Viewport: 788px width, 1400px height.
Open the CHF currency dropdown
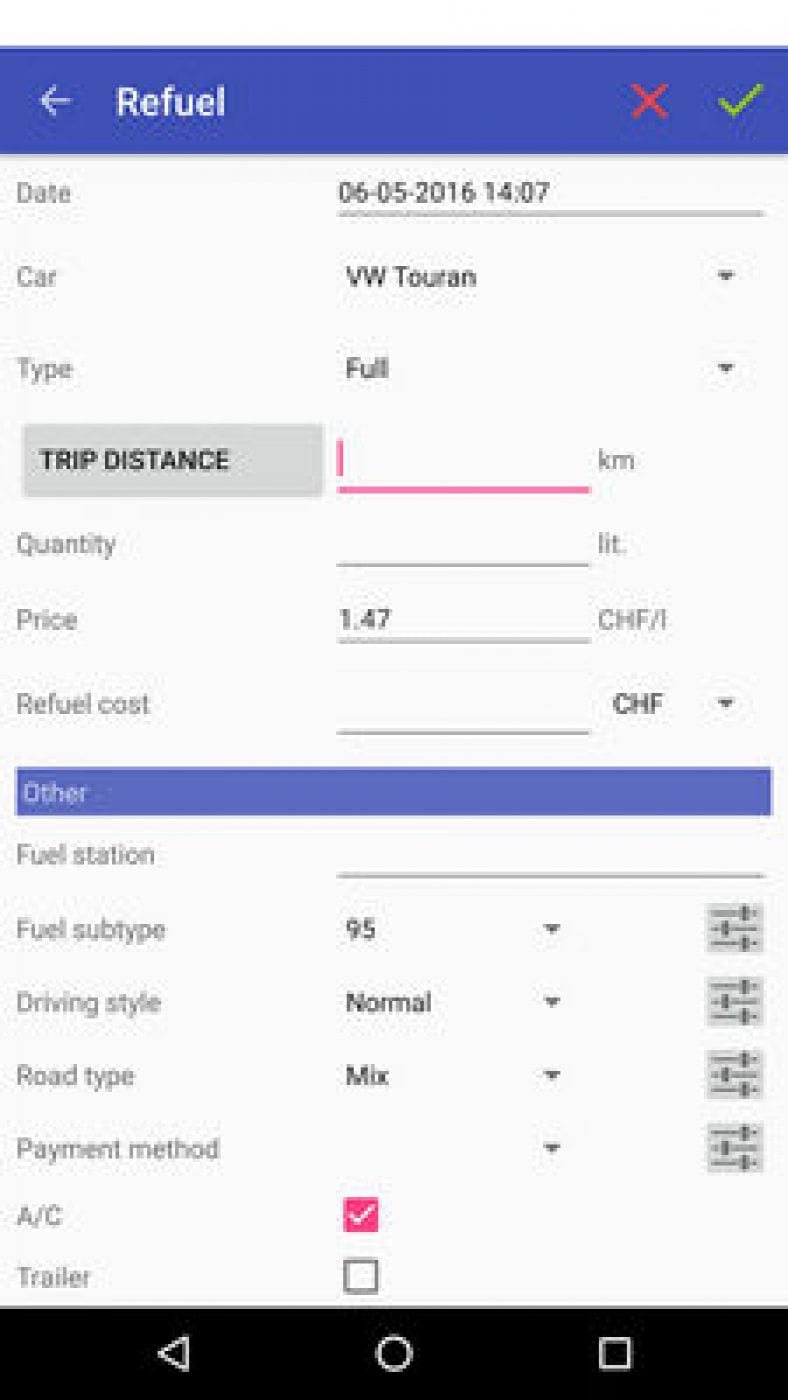(x=725, y=703)
